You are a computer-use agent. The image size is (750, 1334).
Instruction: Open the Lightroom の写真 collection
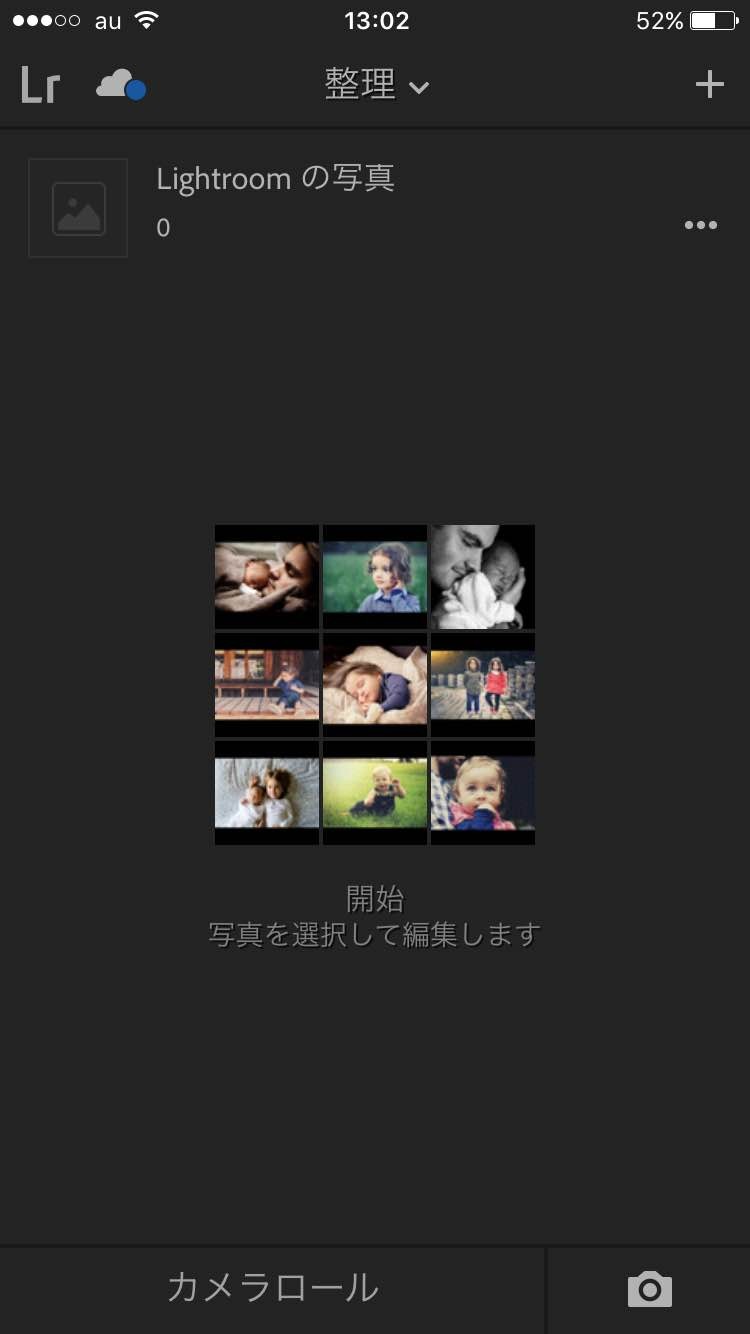(375, 208)
